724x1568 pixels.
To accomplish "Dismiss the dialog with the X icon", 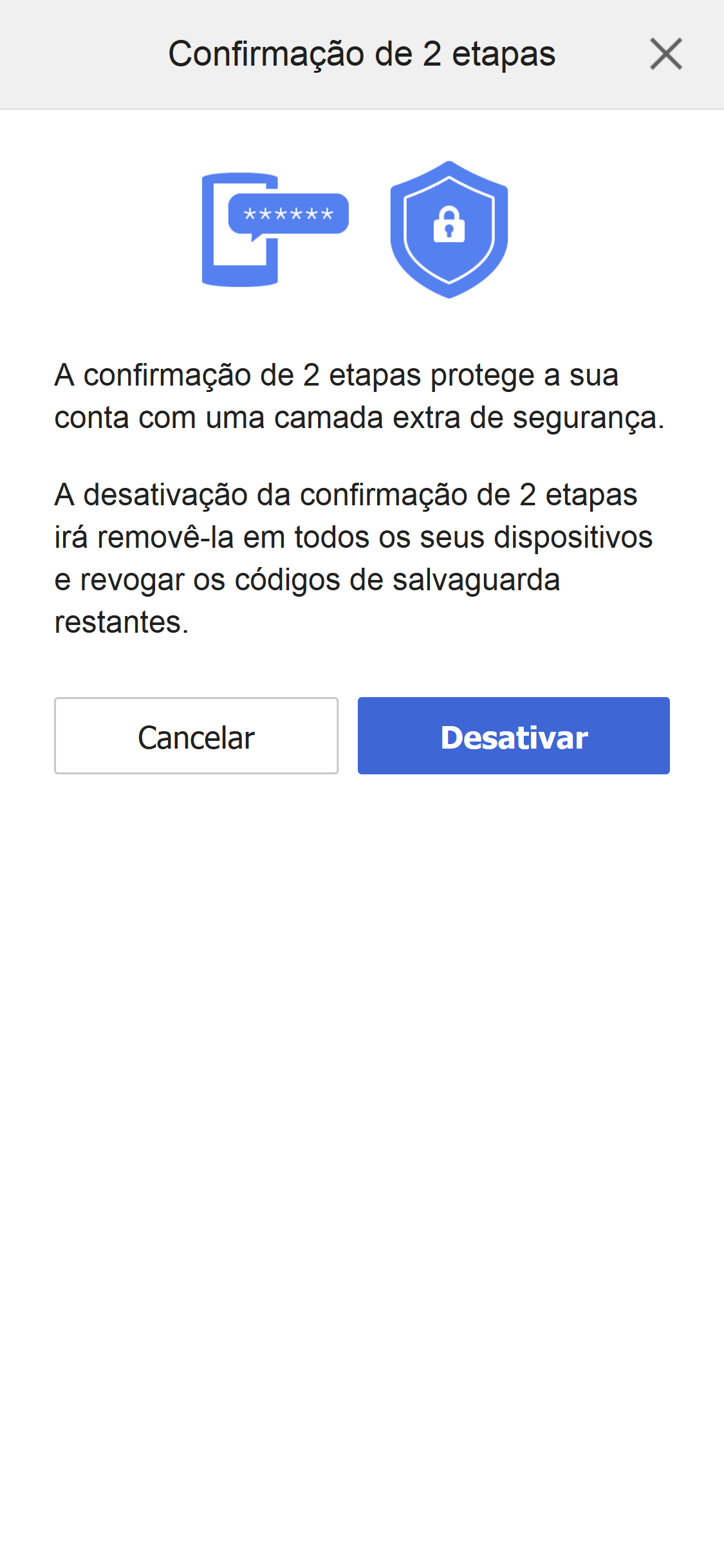I will [x=667, y=54].
